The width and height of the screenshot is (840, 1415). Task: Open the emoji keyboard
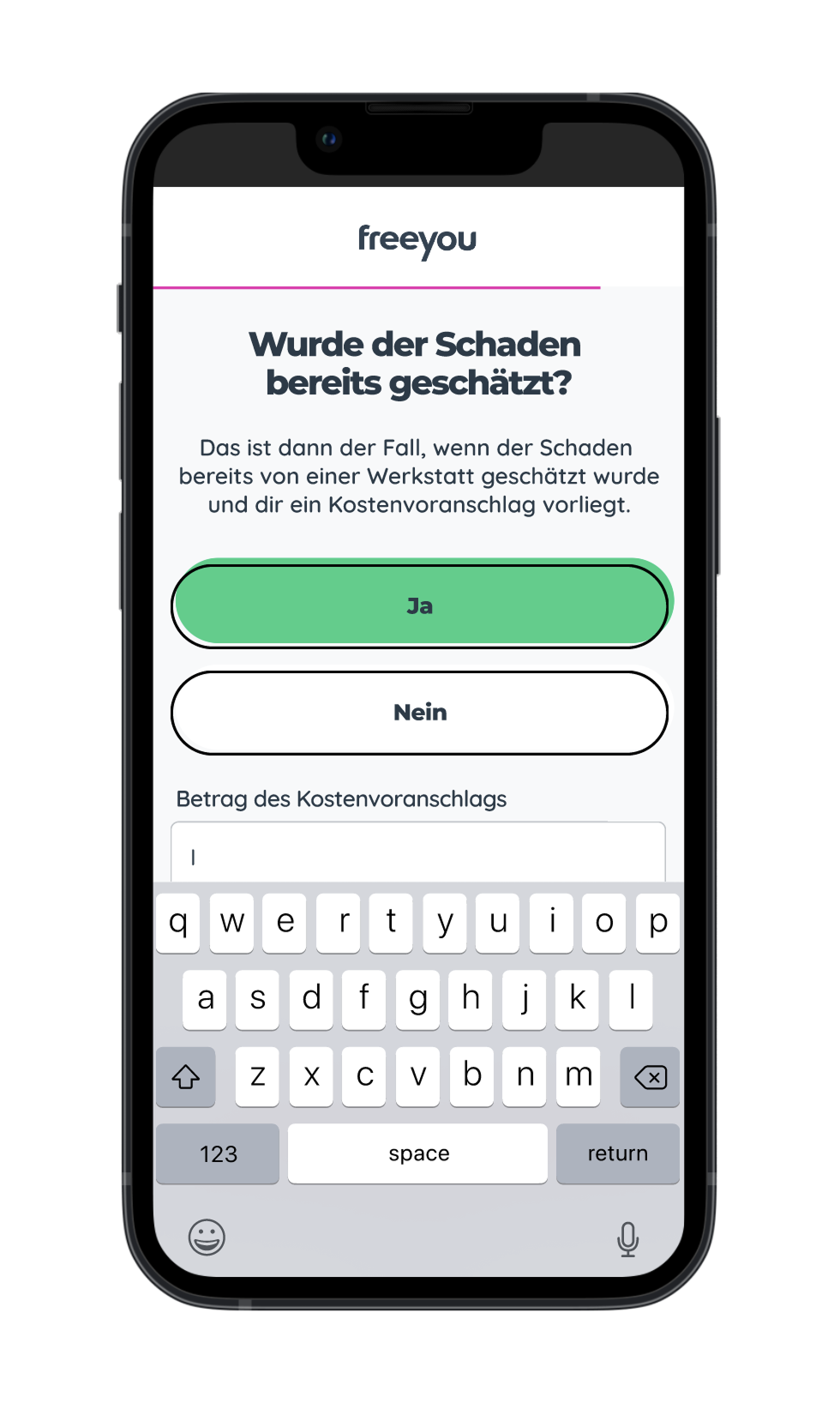[207, 1237]
